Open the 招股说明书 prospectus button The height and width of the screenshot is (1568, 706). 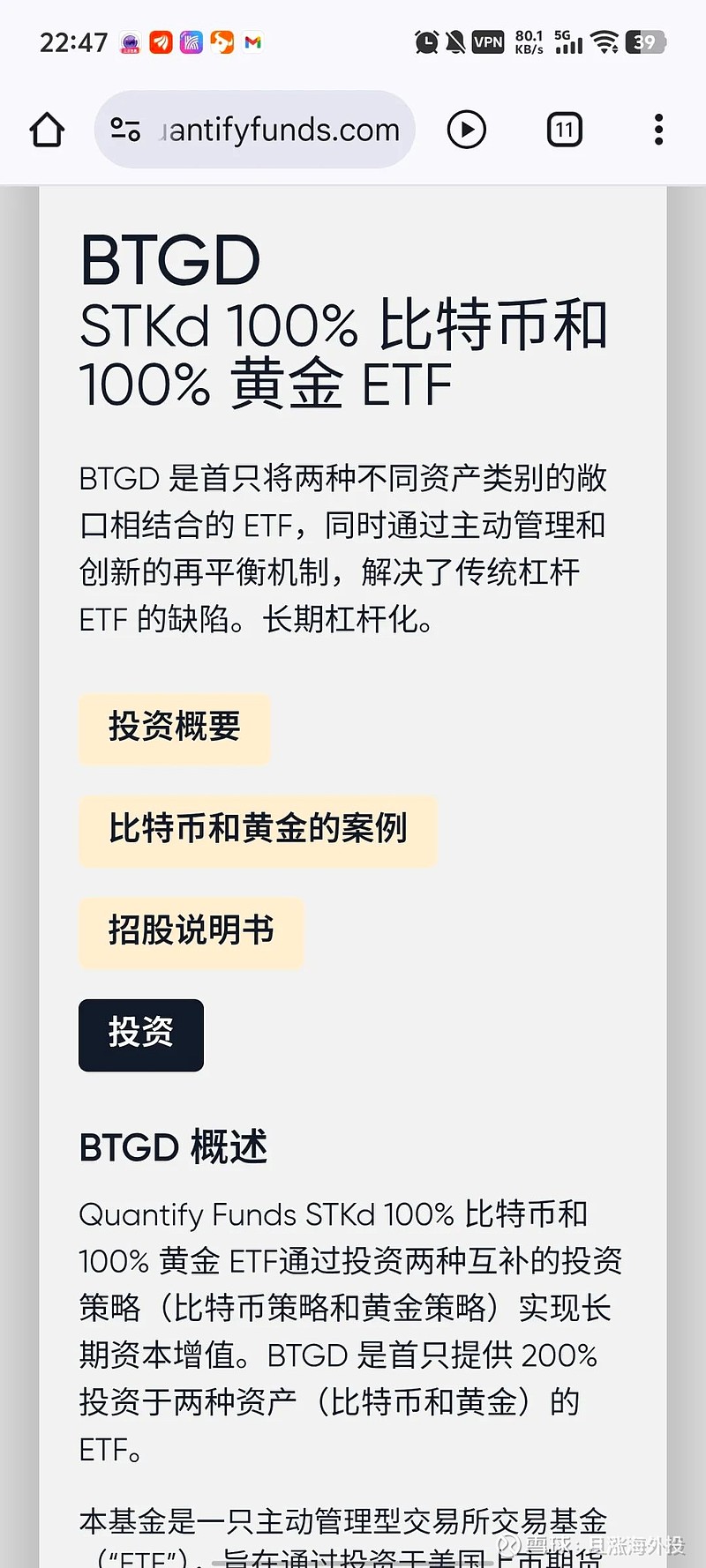pos(191,933)
